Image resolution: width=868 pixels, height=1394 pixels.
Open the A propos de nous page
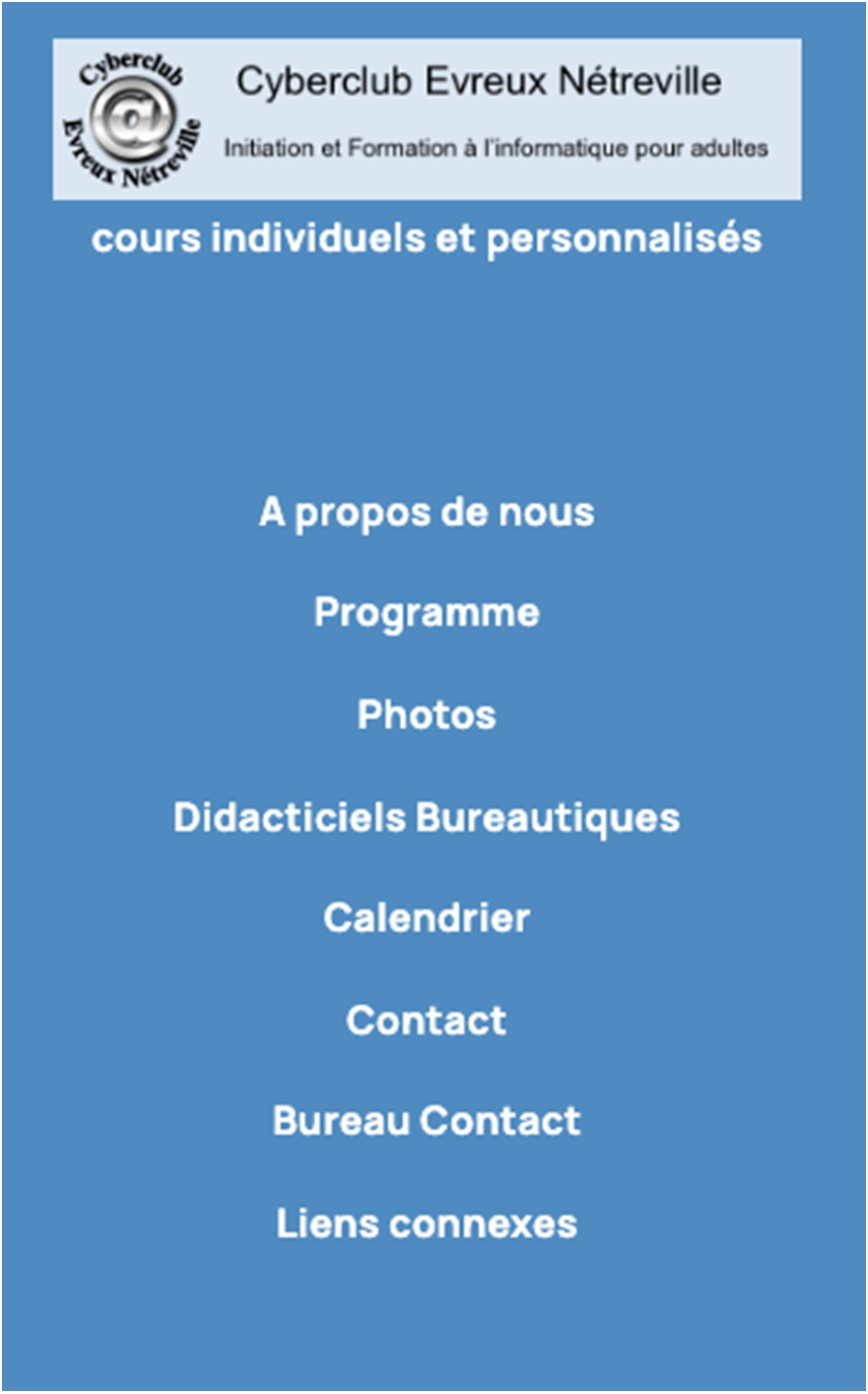click(x=427, y=513)
